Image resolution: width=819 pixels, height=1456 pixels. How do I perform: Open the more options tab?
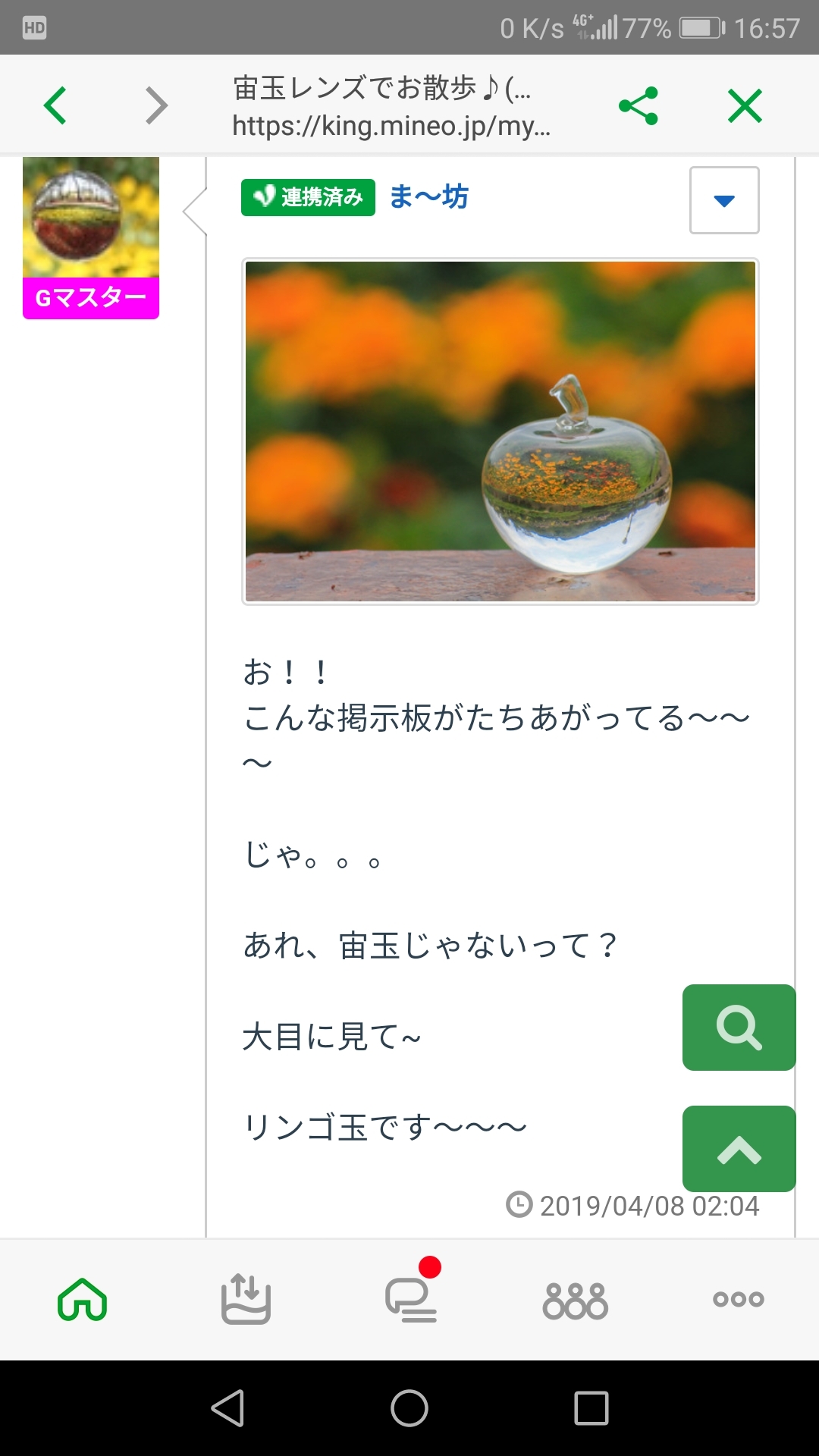tap(738, 1299)
